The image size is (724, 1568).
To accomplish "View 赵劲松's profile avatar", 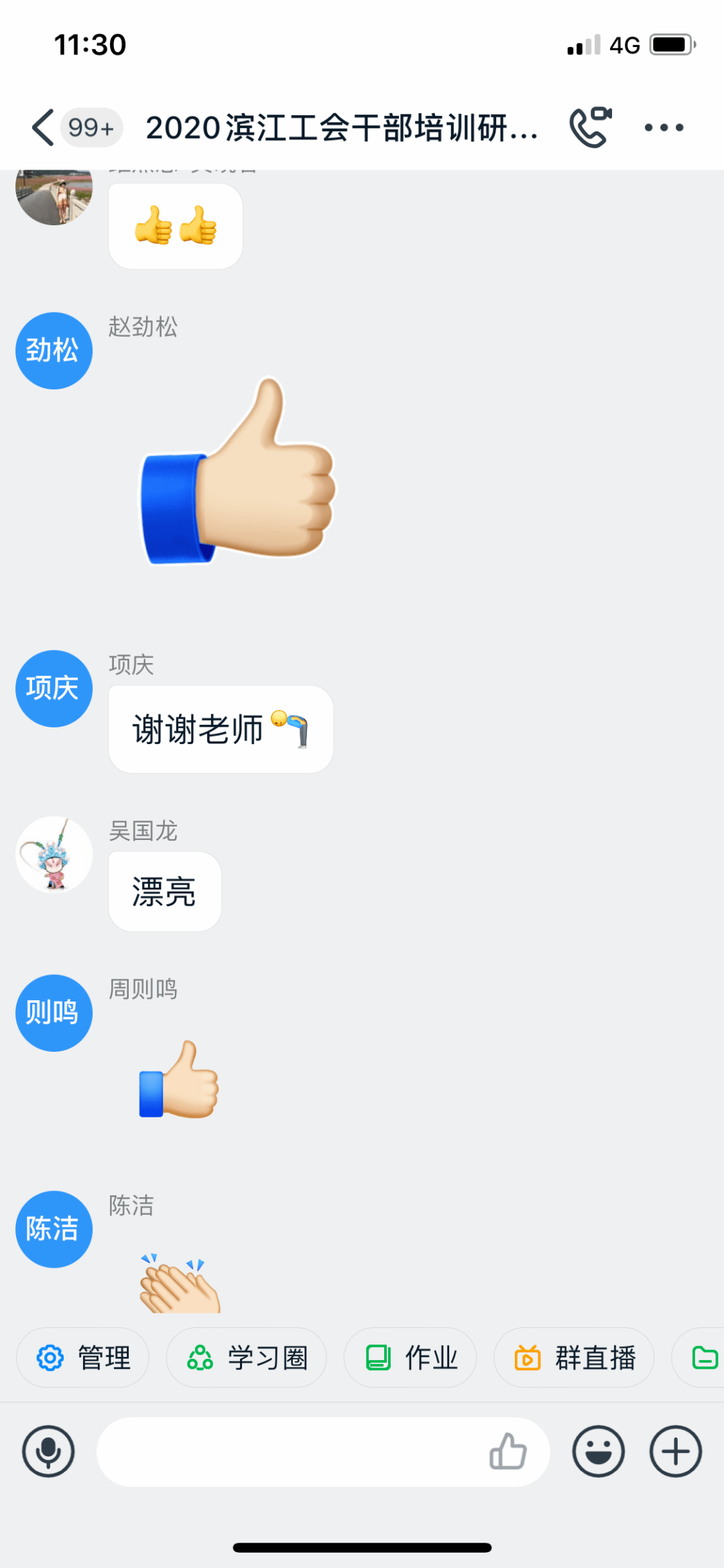I will click(x=54, y=351).
